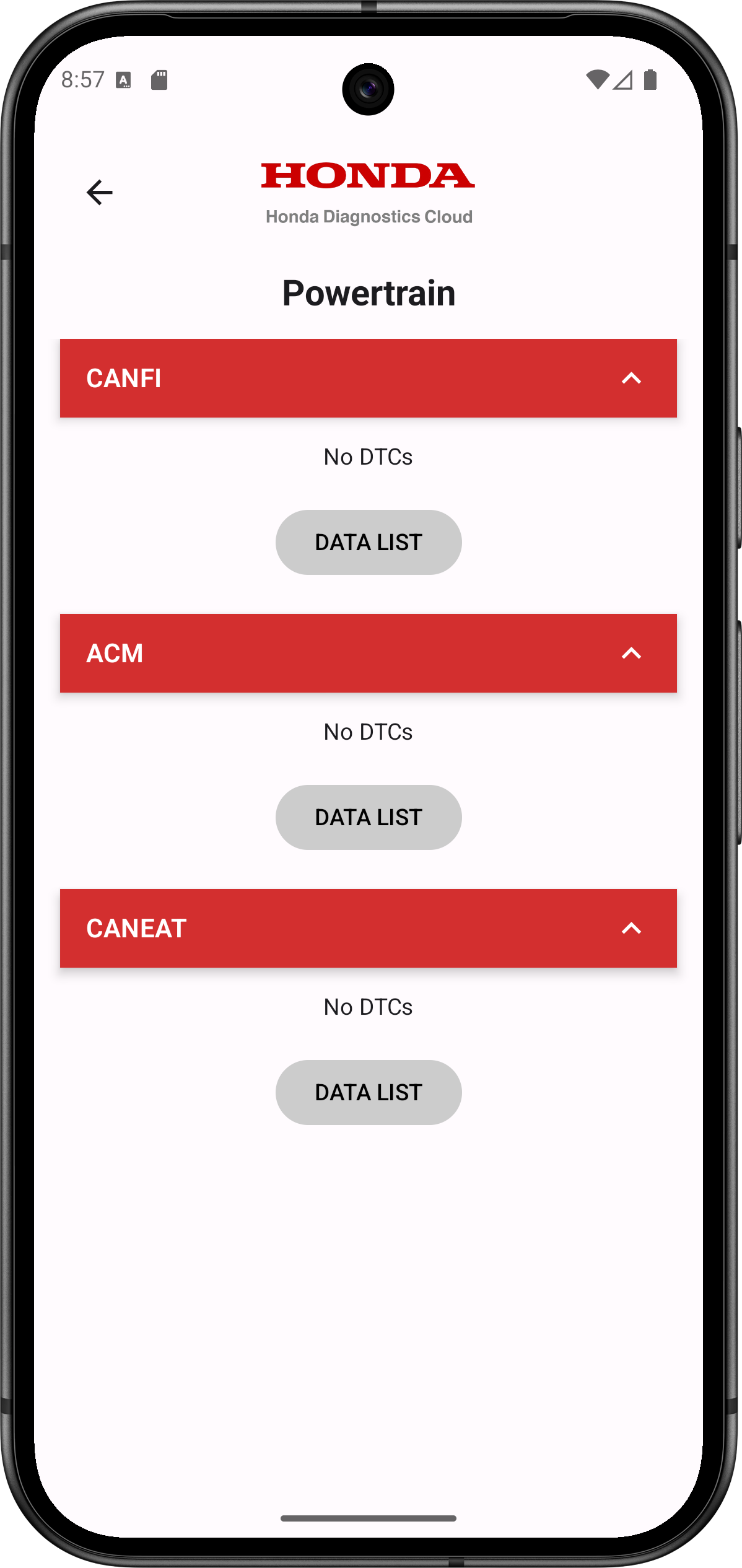The width and height of the screenshot is (742, 1568).
Task: Open the DATA LIST under CANEAT
Action: tap(369, 1092)
